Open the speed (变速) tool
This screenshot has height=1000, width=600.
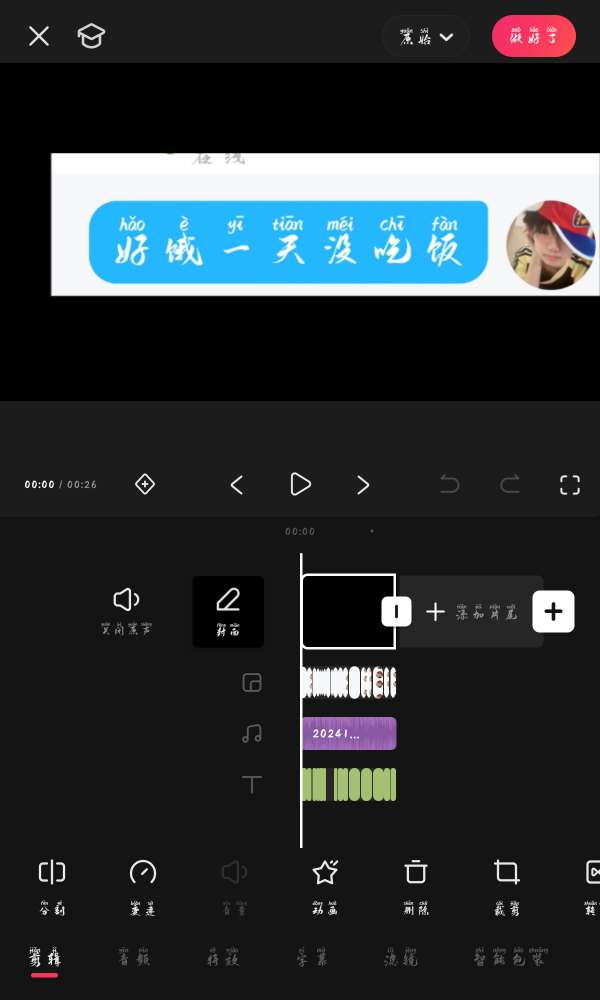point(143,883)
